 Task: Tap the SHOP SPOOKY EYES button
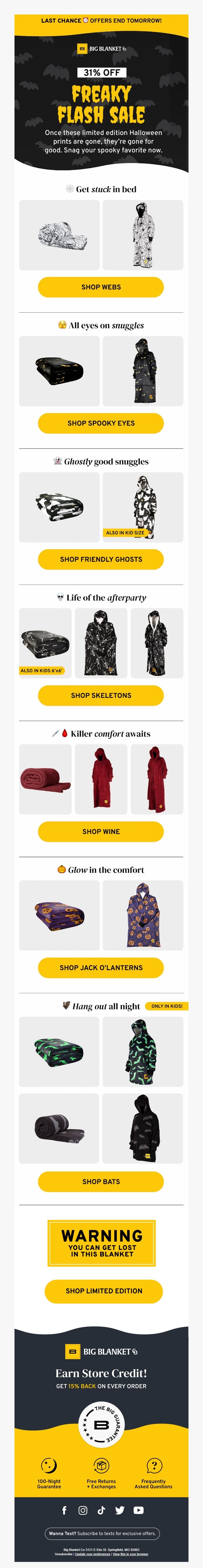coord(101,423)
